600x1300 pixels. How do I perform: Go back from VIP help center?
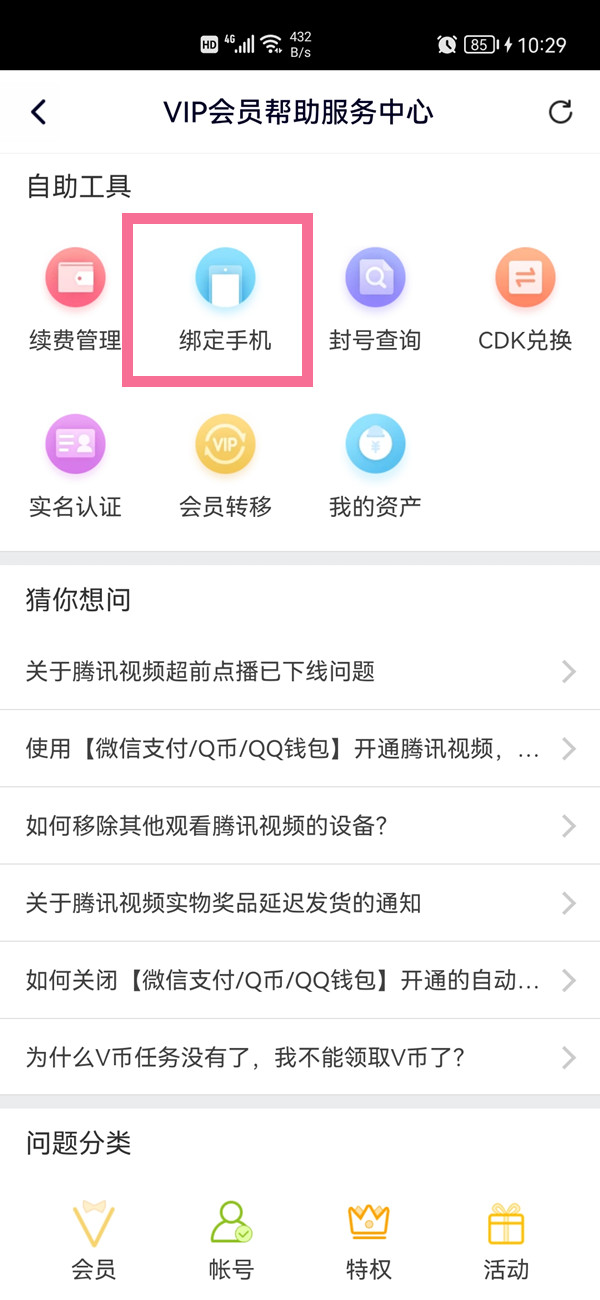[39, 112]
